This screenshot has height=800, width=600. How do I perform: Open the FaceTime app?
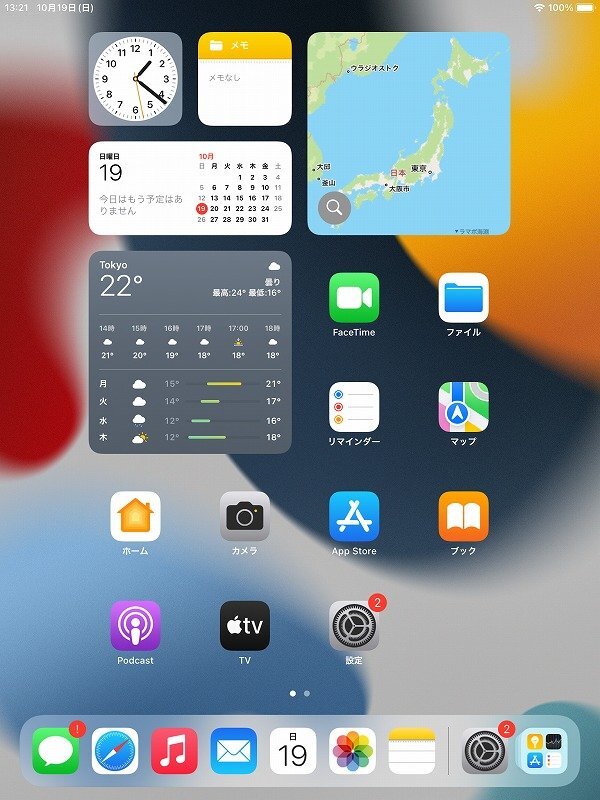(x=354, y=298)
